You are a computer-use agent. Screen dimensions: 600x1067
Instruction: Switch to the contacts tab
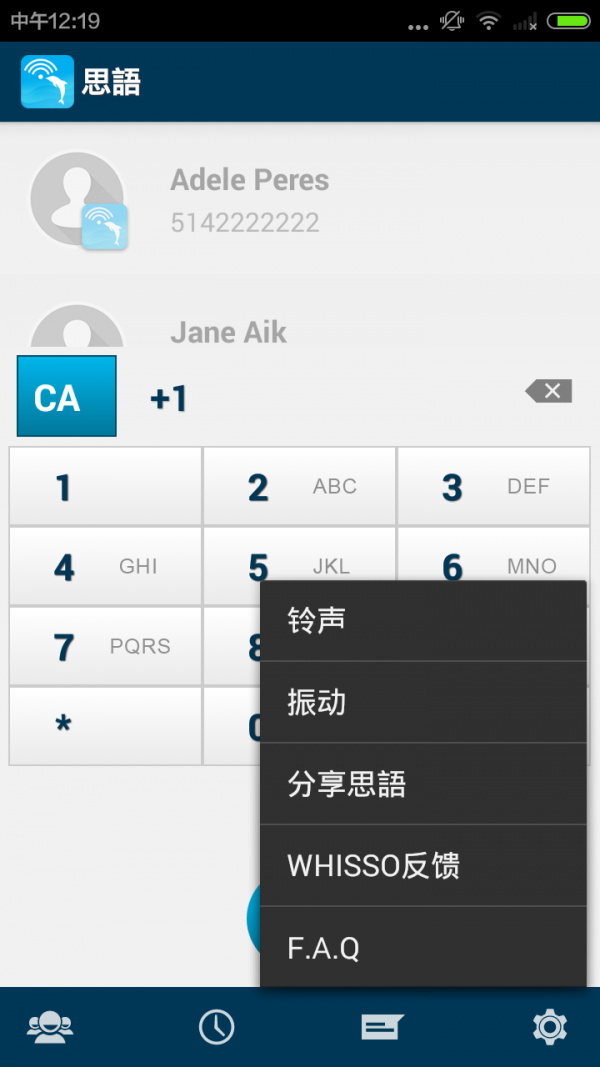50,1027
